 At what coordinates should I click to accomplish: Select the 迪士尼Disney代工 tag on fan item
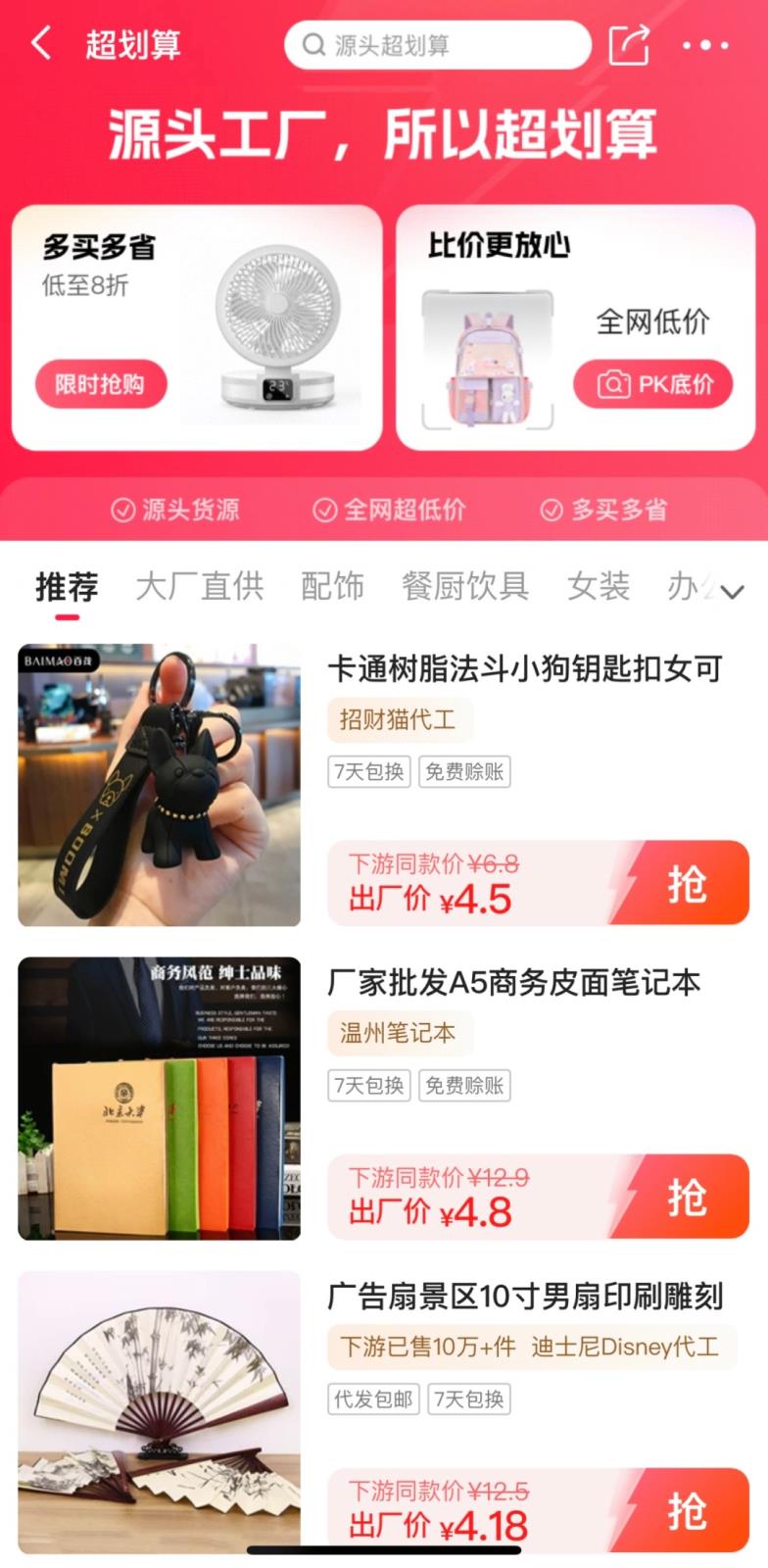point(628,1347)
